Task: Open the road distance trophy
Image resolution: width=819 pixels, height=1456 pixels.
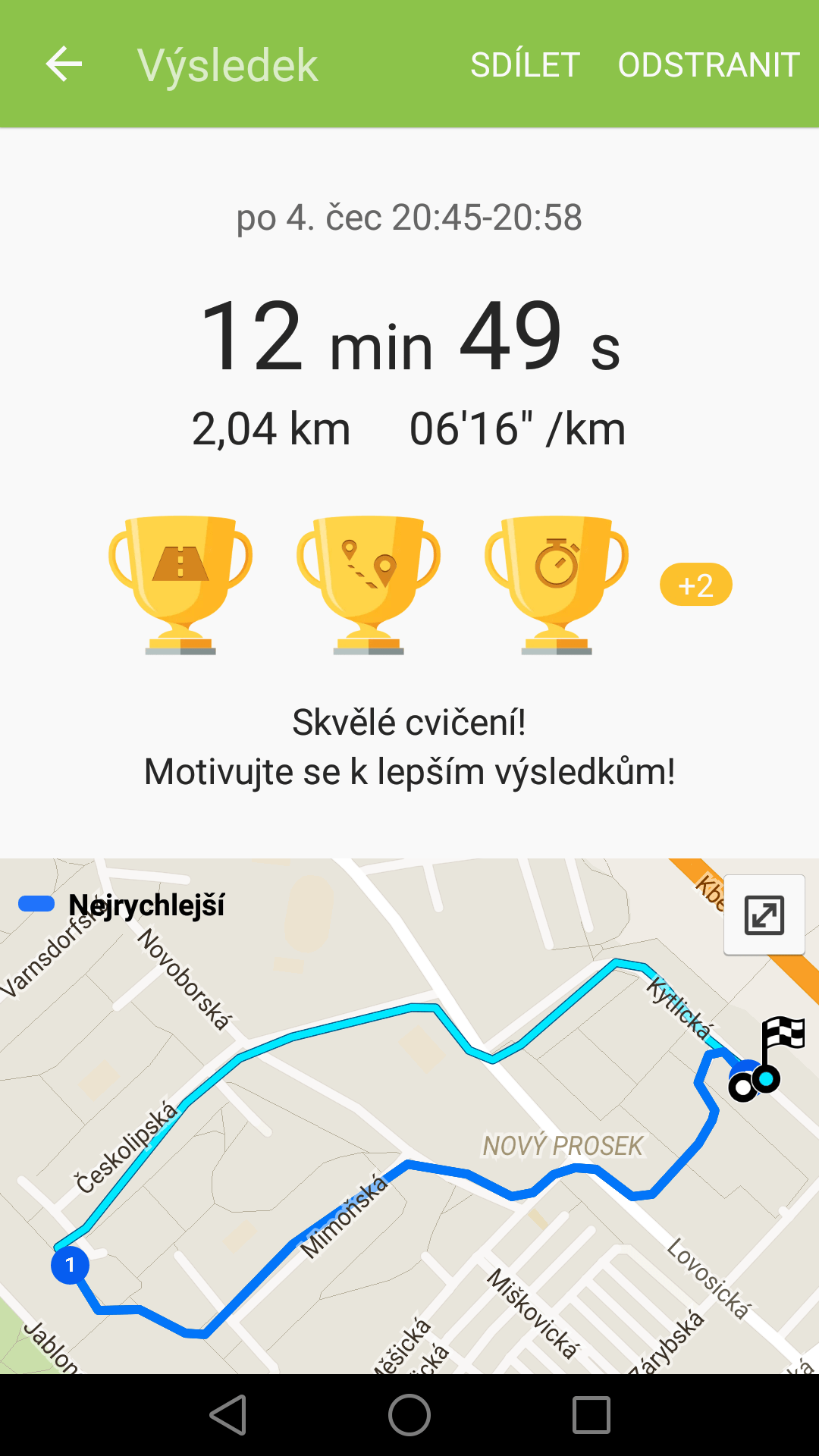Action: coord(180,585)
